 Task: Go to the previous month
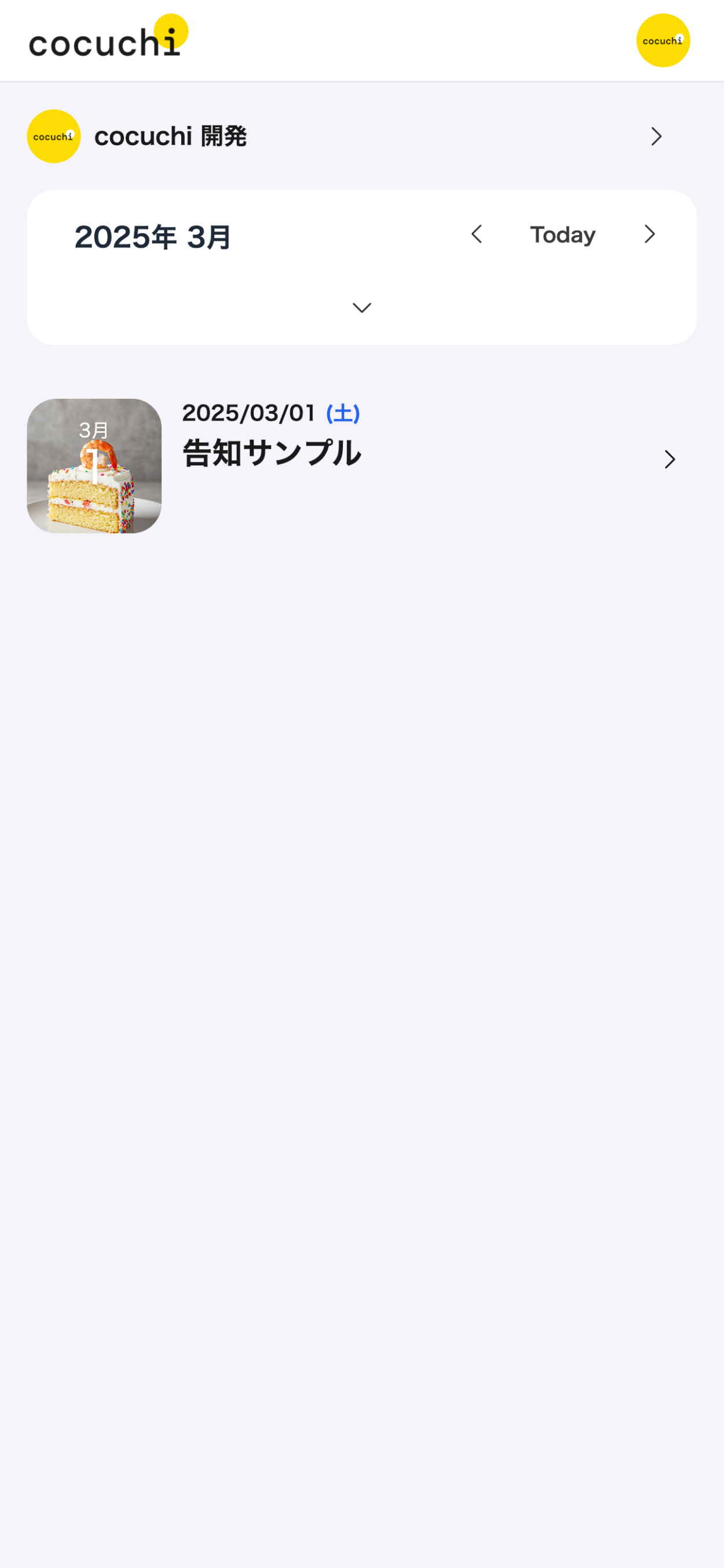pyautogui.click(x=477, y=234)
